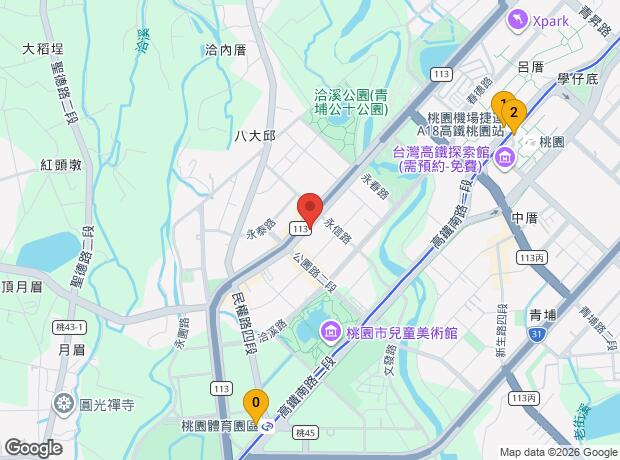Select the yellow marker numbered 2
620x460 pixels.
[514, 111]
